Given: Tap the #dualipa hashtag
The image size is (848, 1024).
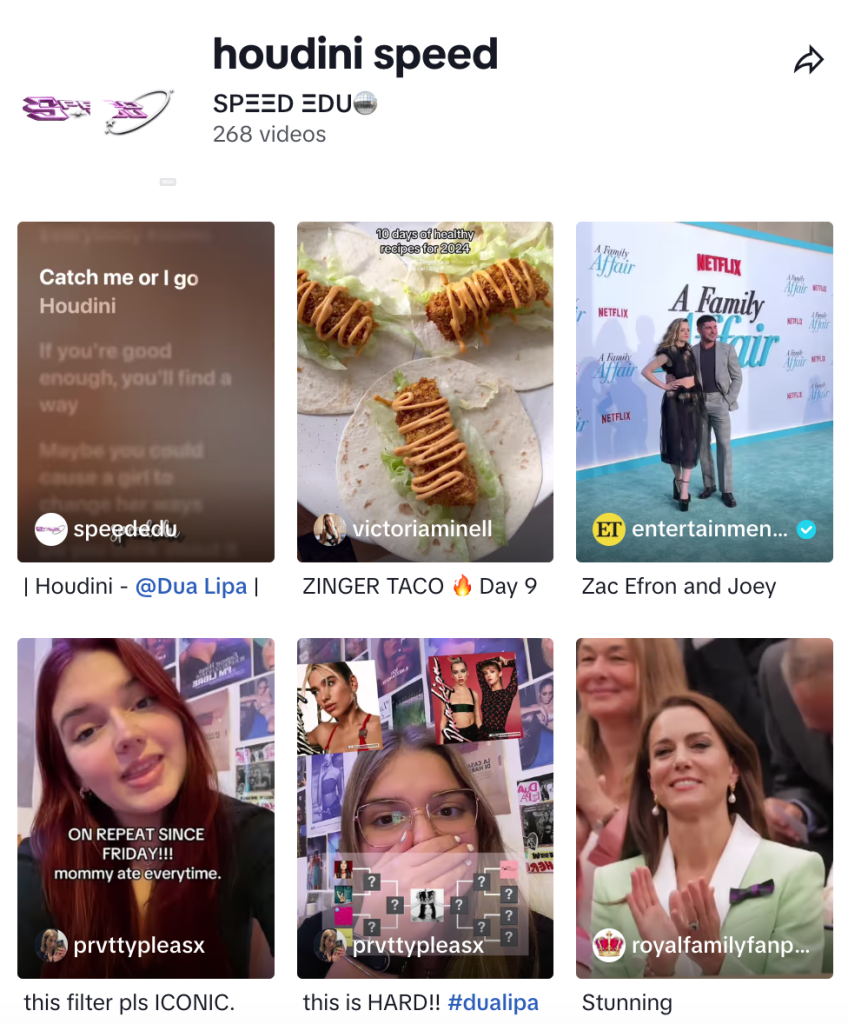Looking at the screenshot, I should [493, 1003].
